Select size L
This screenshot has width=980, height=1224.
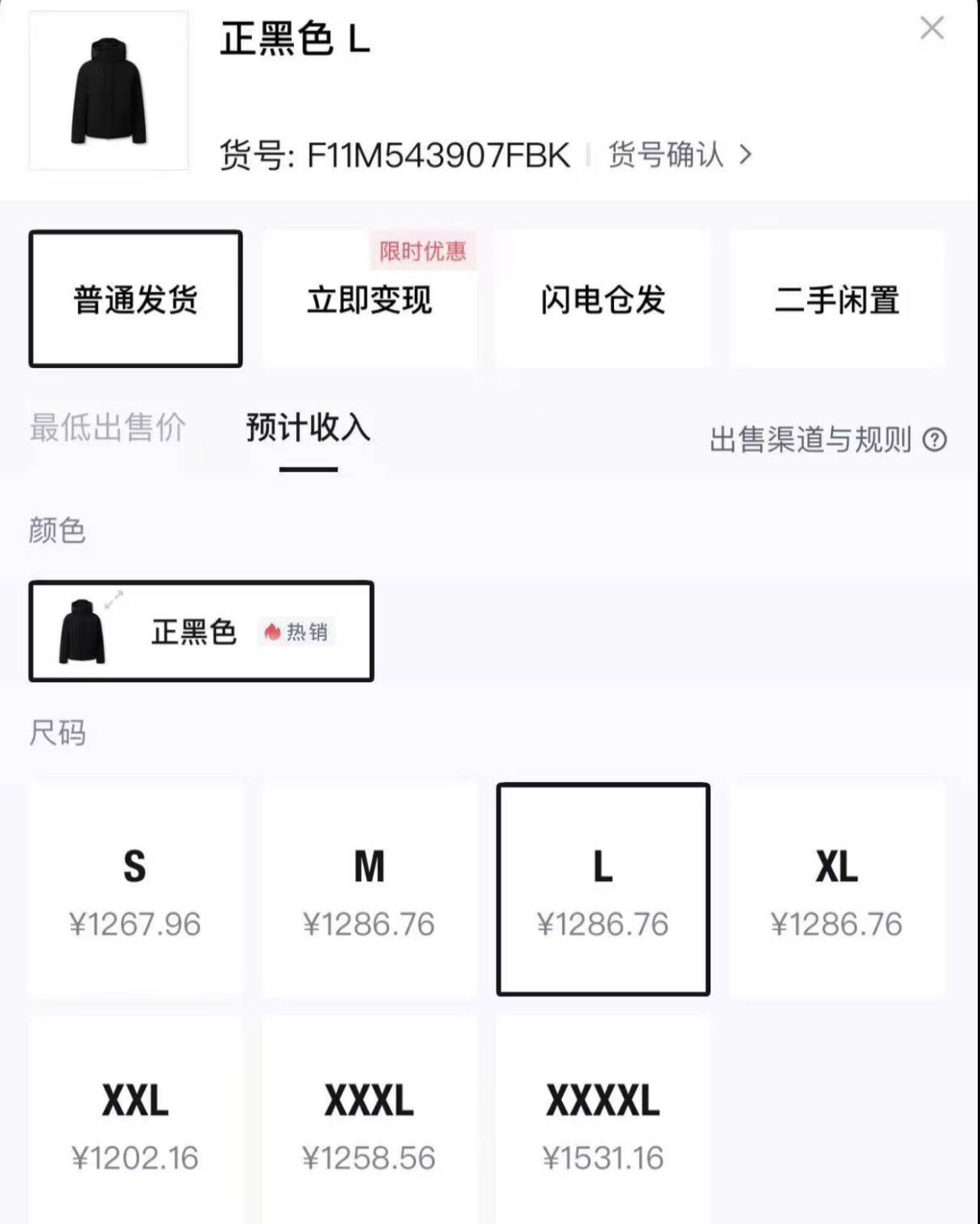tap(603, 889)
